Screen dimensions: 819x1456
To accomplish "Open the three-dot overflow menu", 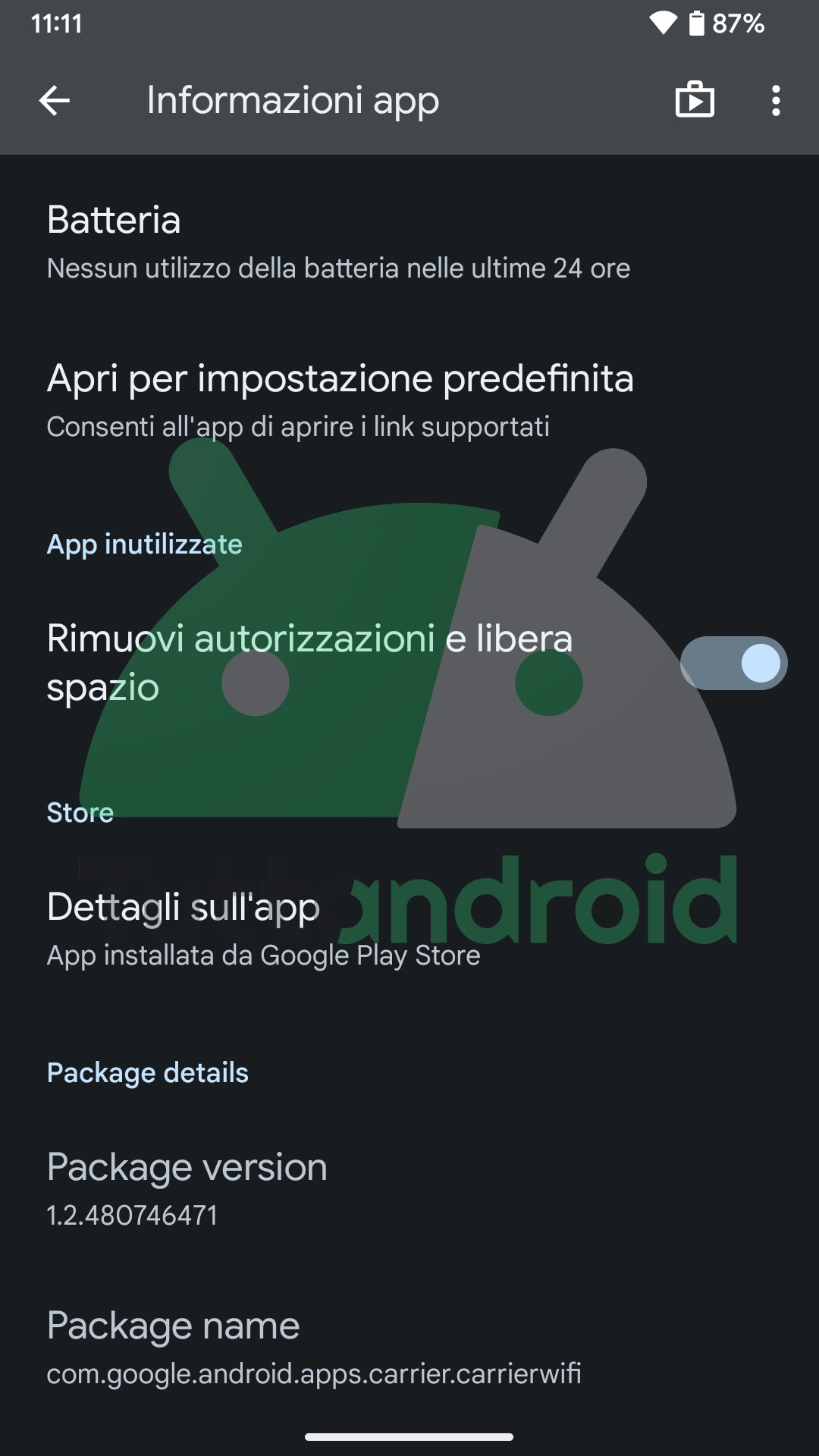I will tap(775, 100).
